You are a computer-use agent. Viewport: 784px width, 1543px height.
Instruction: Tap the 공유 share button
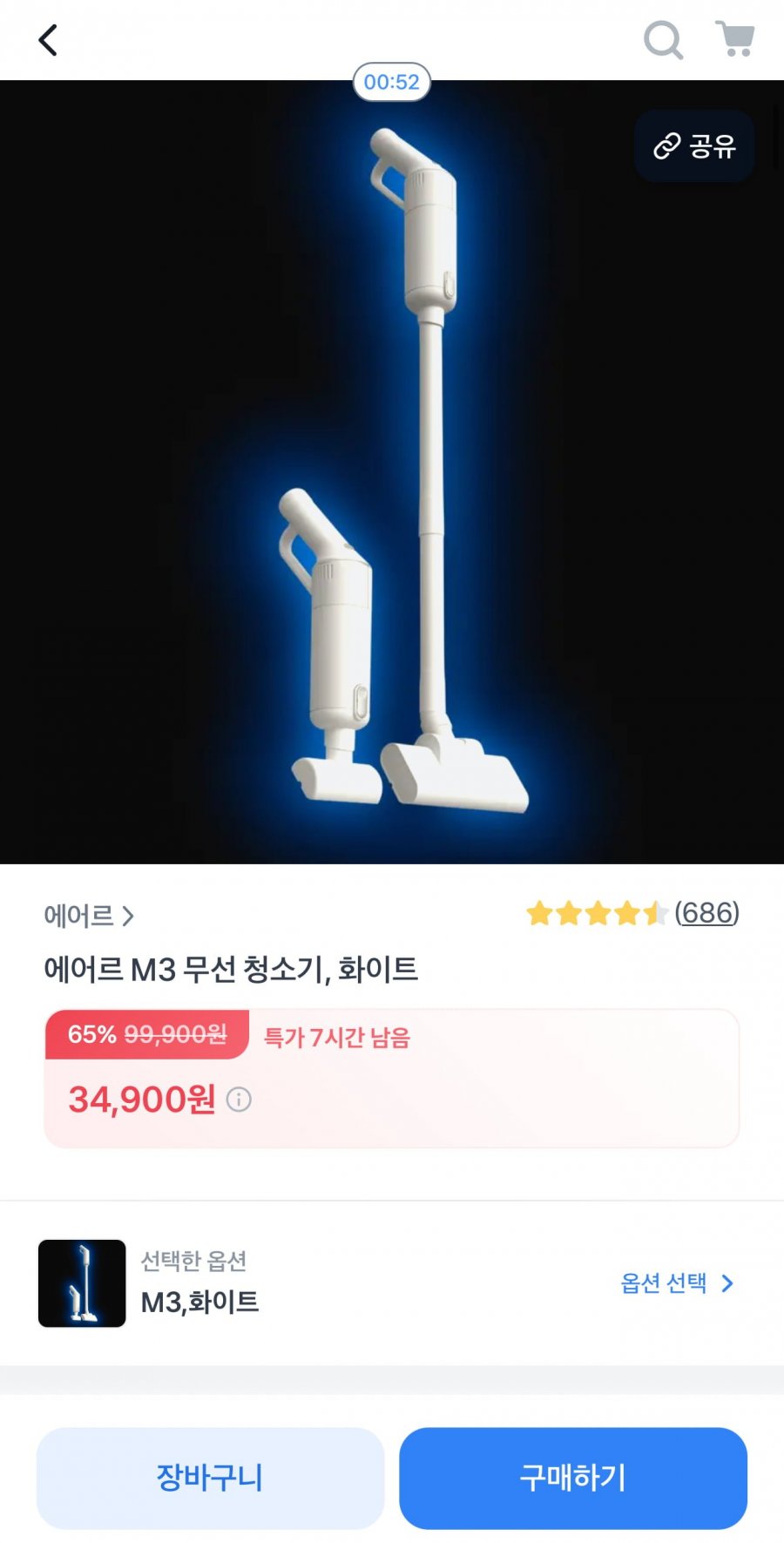tap(694, 146)
